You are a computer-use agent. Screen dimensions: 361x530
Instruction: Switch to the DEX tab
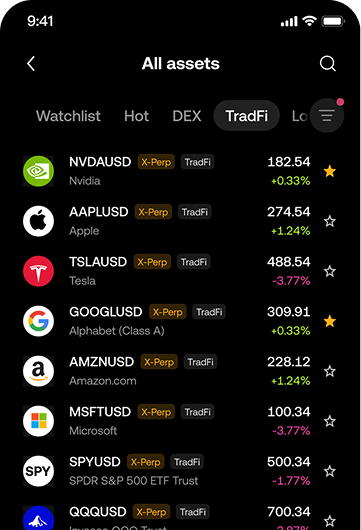[x=187, y=116]
